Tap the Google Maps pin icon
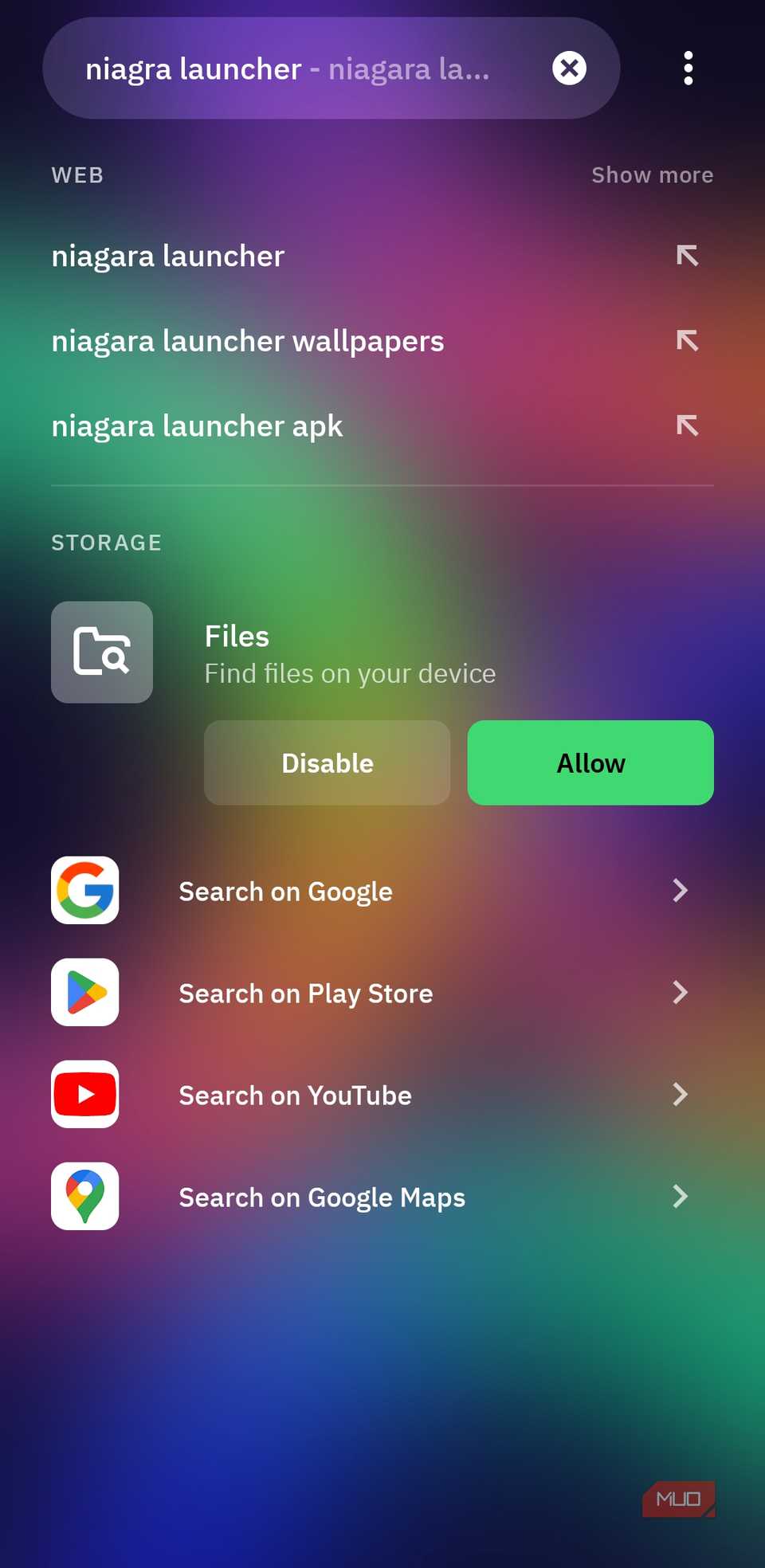This screenshot has height=1568, width=765. pos(84,1196)
